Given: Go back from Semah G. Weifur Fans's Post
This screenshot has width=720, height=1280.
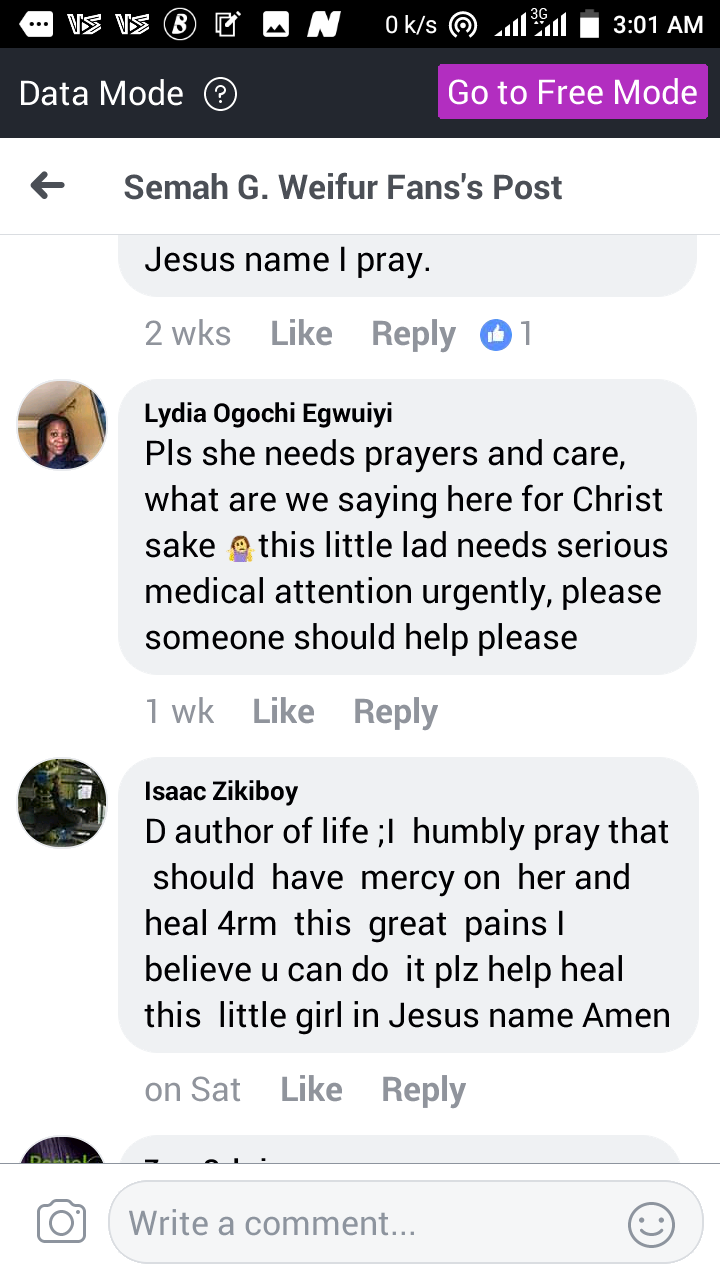Looking at the screenshot, I should 47,186.
